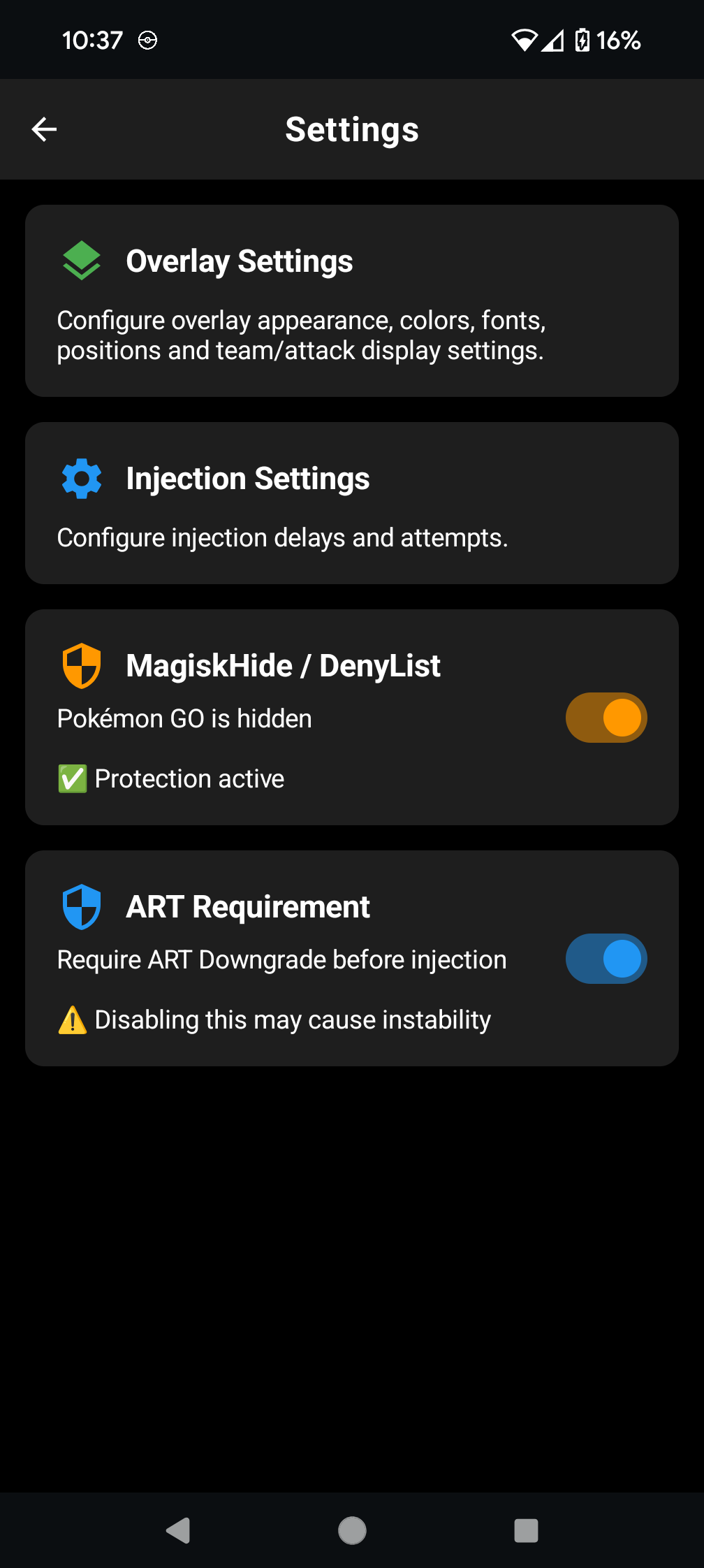Click the green layers icon for Overlay Settings
Viewport: 704px width, 1568px height.
coord(81,259)
